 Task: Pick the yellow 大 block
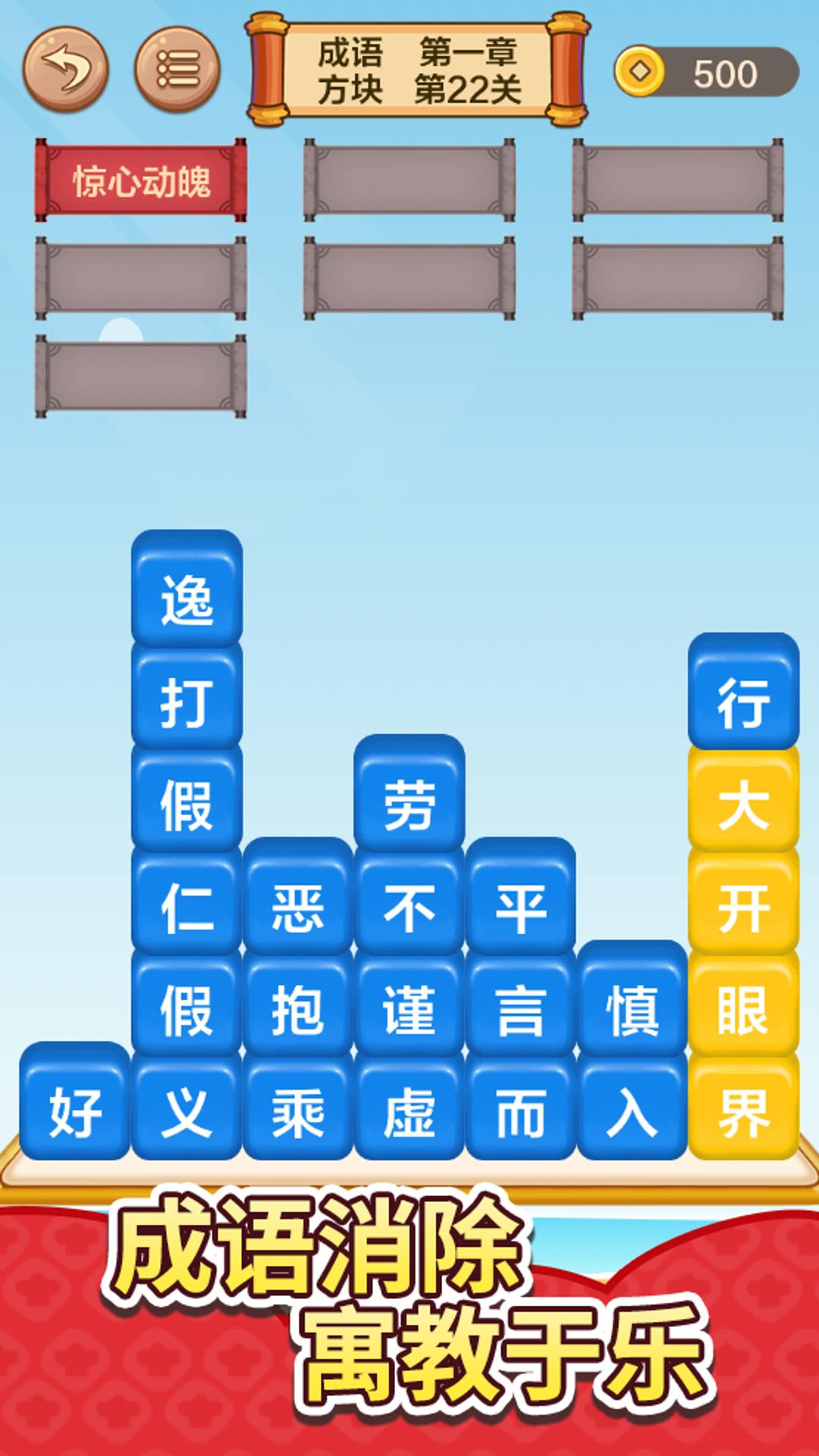(x=744, y=805)
